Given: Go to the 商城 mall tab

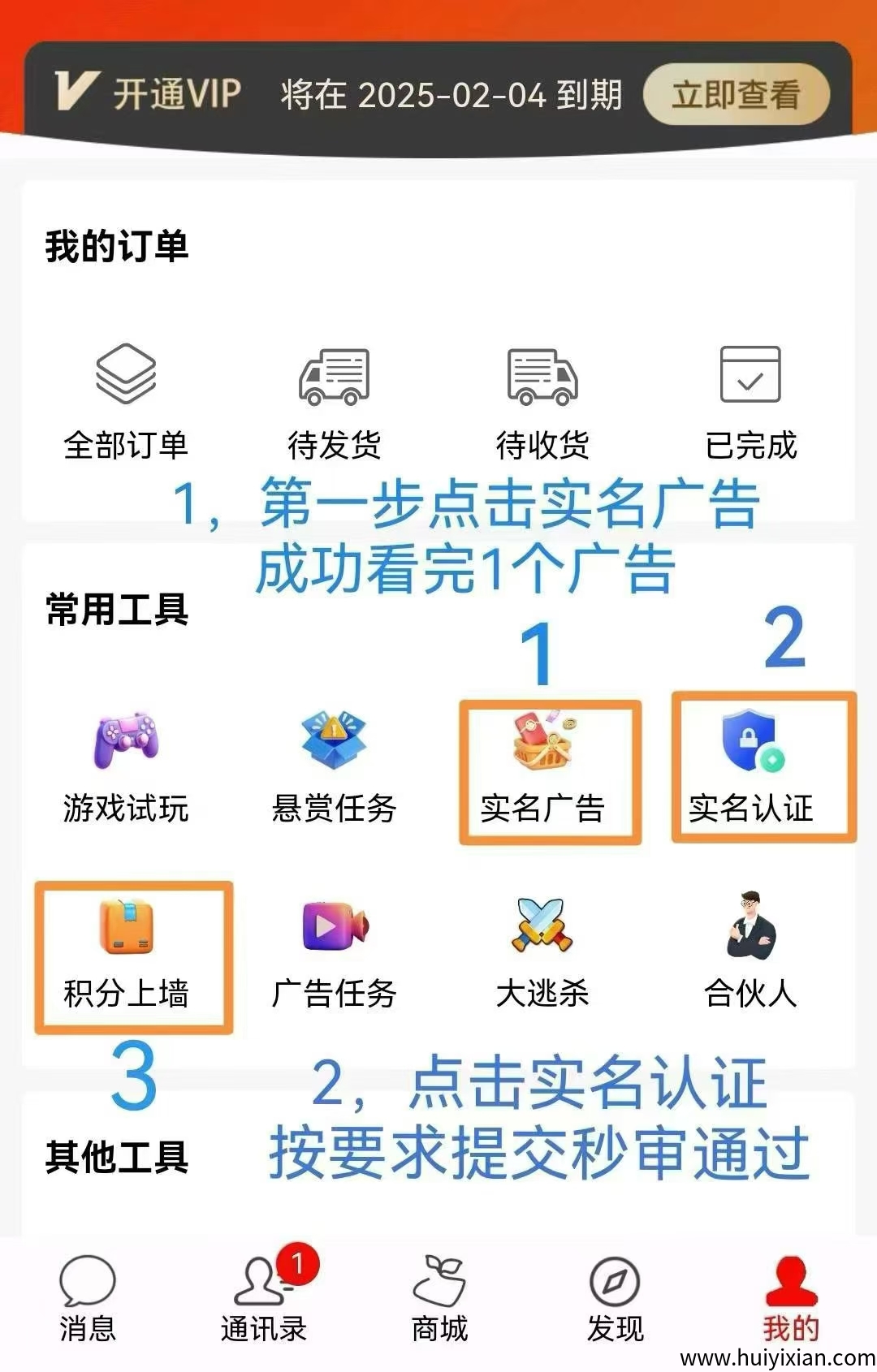Looking at the screenshot, I should 438,1283.
